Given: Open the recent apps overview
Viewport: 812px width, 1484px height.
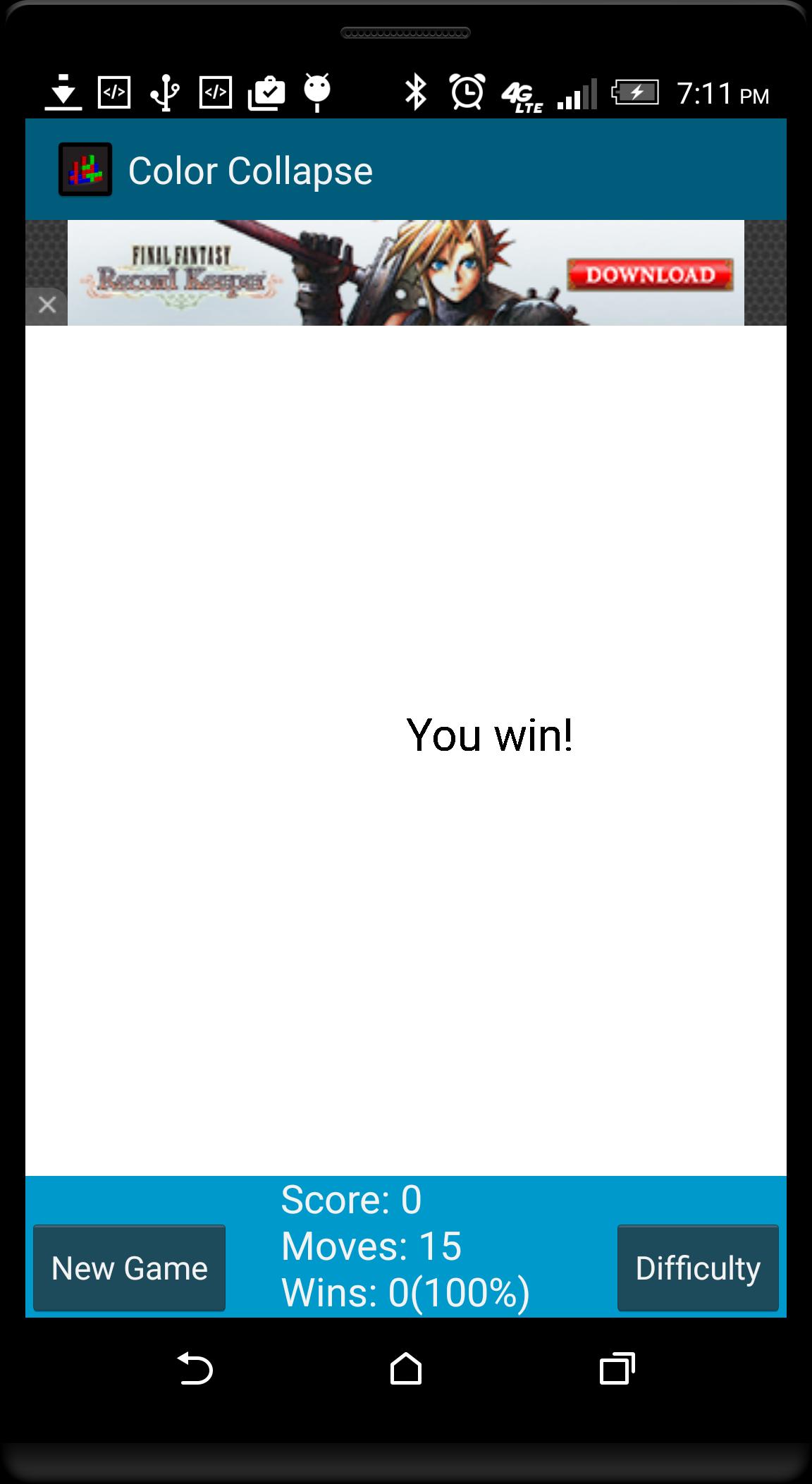Looking at the screenshot, I should point(617,1368).
